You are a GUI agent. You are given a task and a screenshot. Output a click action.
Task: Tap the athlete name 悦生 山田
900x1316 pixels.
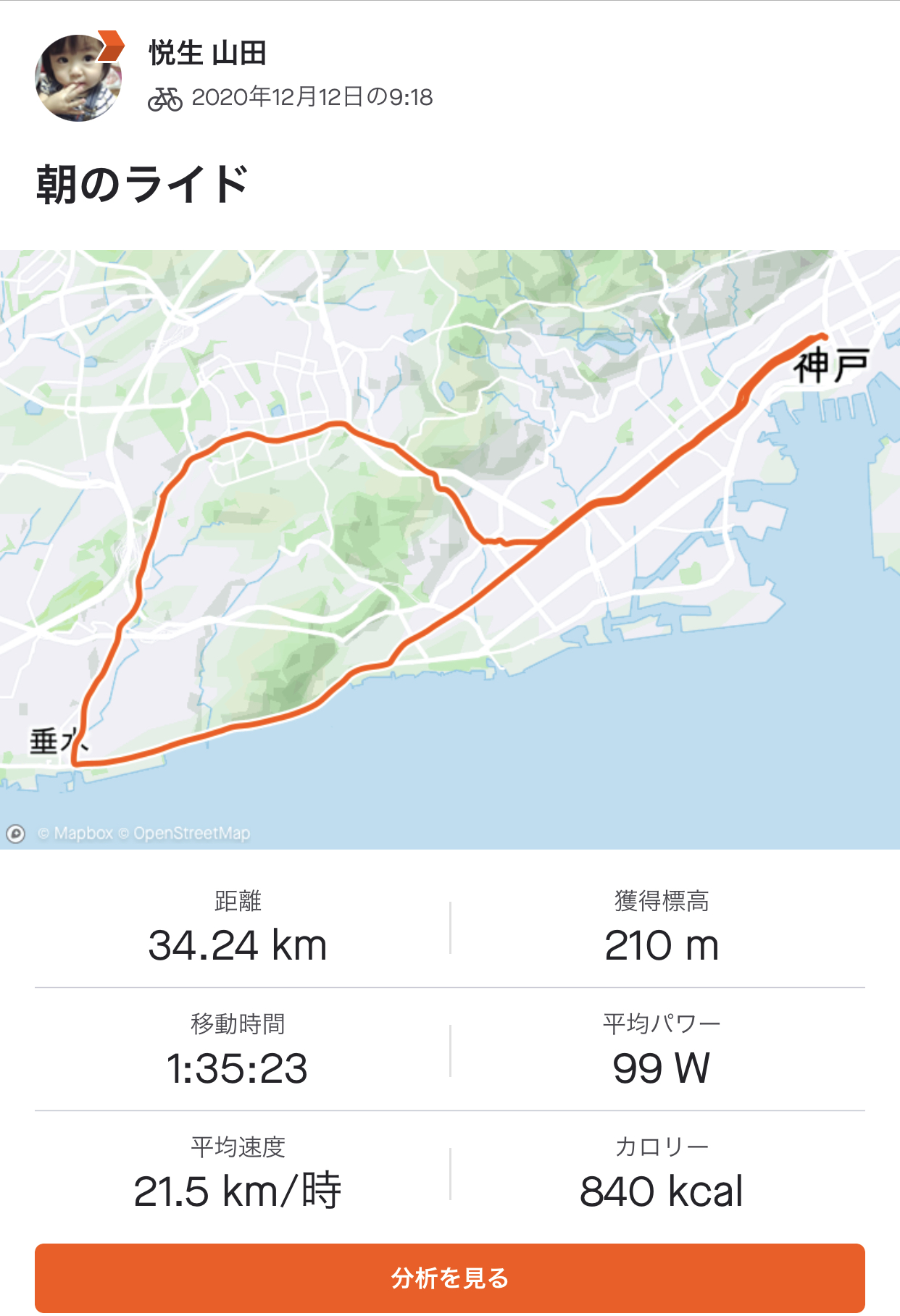click(x=208, y=54)
